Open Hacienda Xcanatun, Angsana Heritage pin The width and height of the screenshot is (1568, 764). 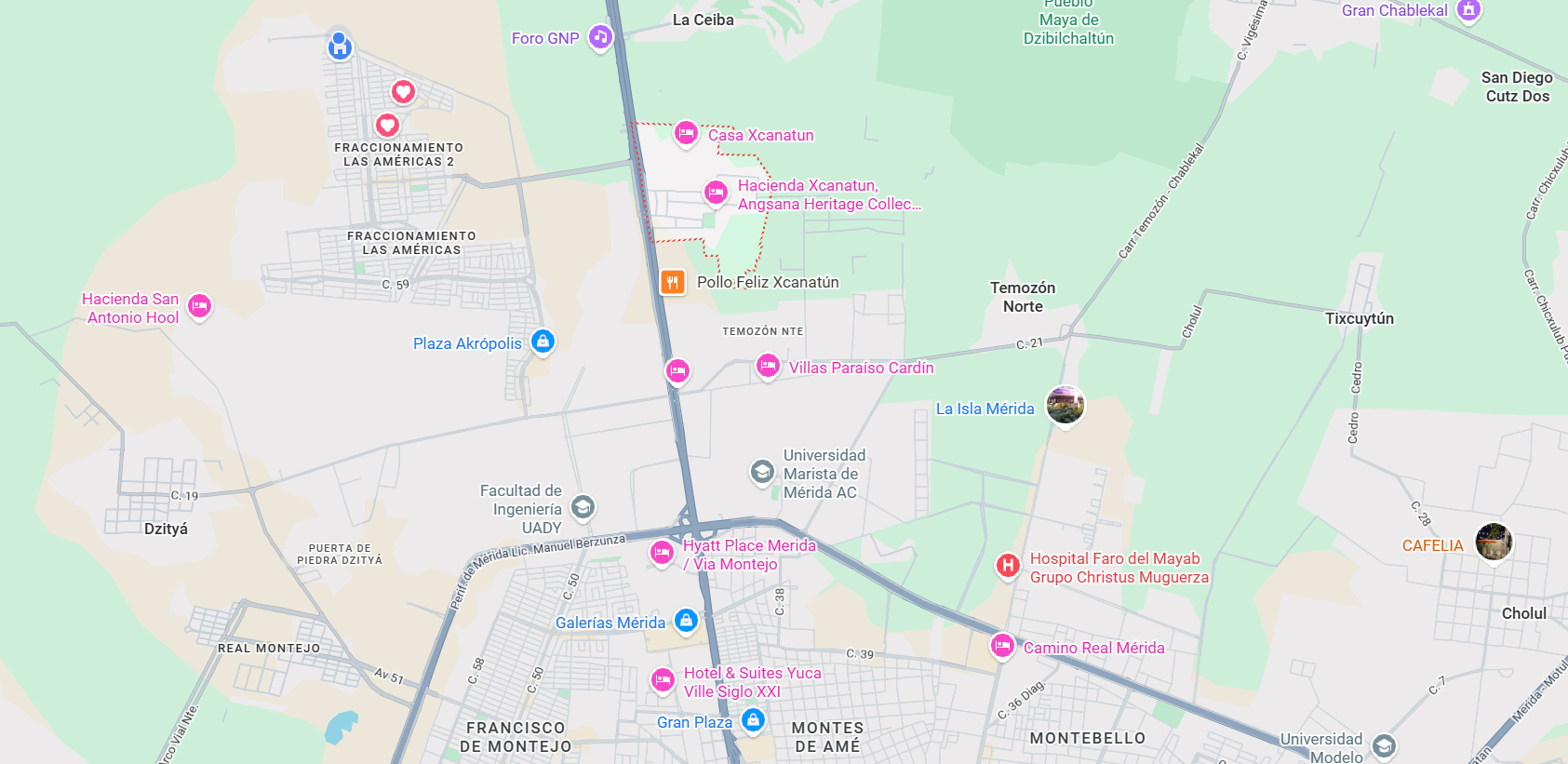tap(716, 193)
